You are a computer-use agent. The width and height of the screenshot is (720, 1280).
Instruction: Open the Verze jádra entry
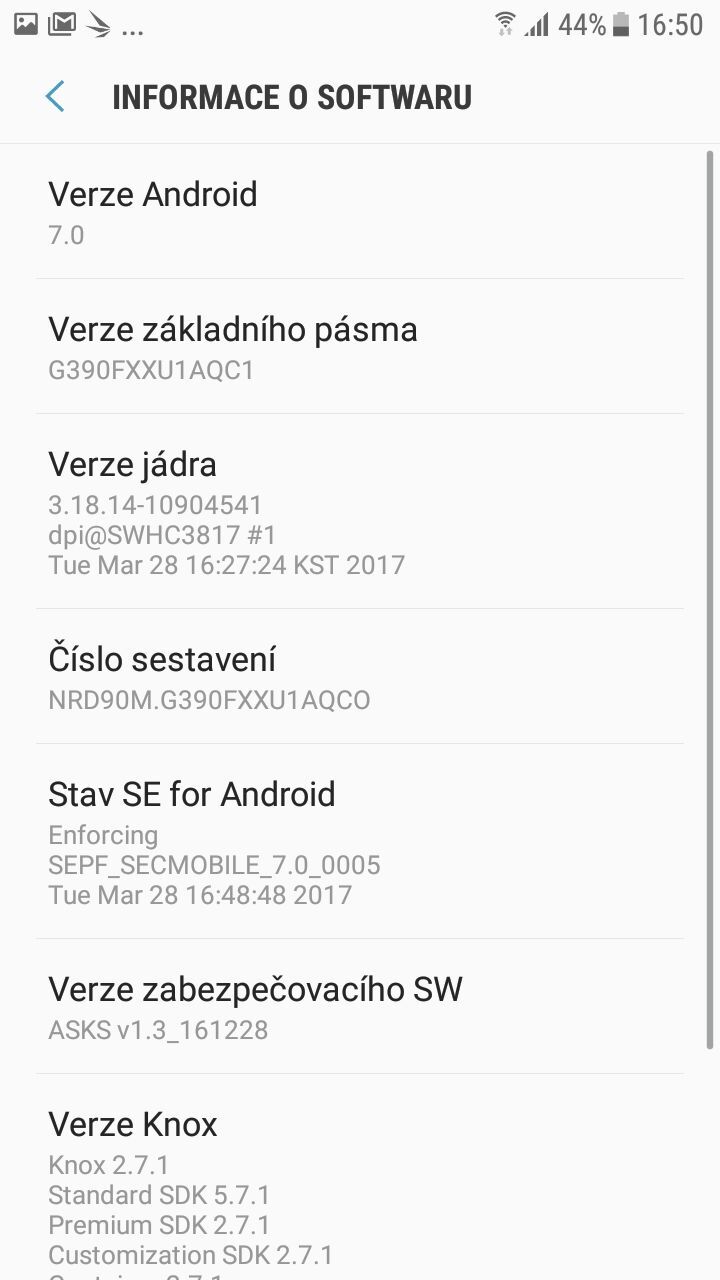point(360,510)
